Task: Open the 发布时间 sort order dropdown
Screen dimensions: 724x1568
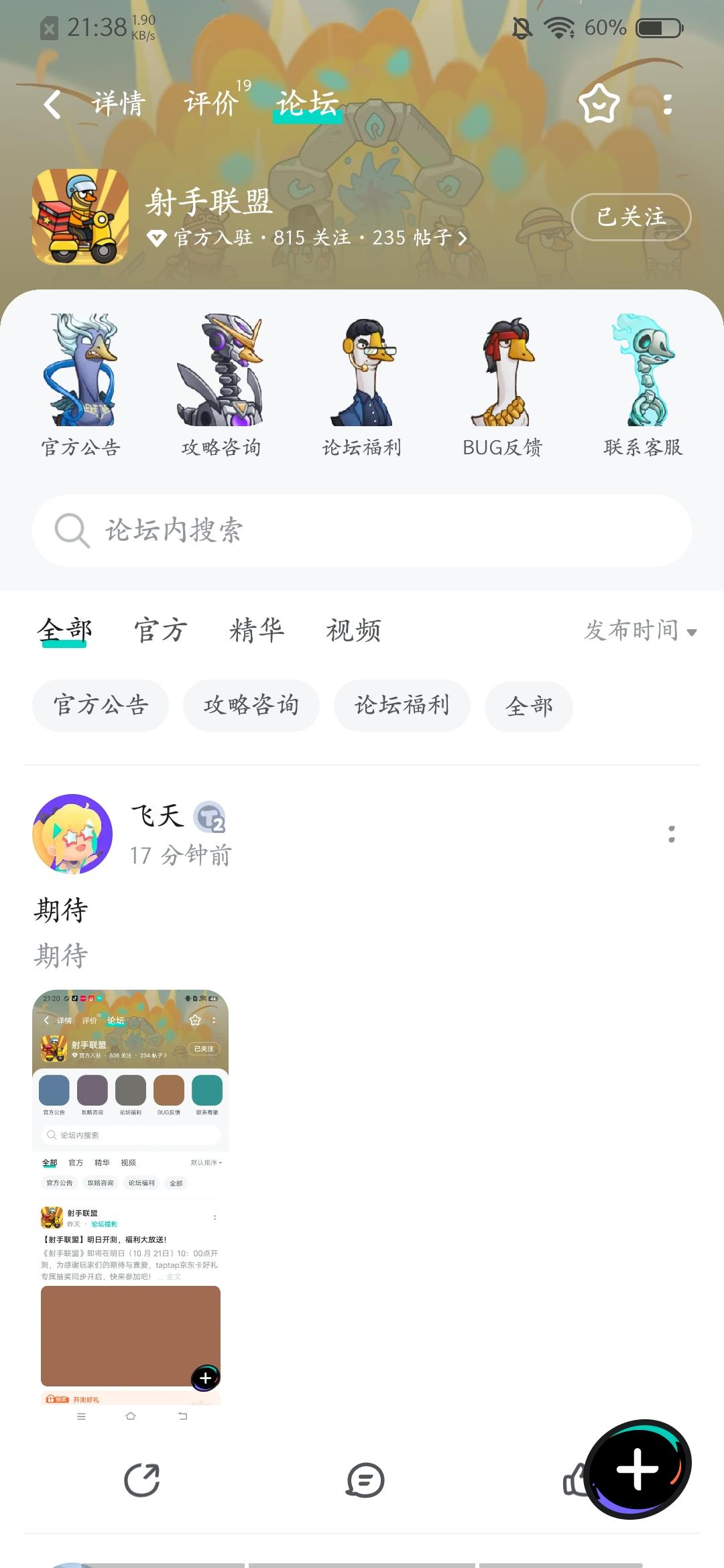Action: pos(639,630)
